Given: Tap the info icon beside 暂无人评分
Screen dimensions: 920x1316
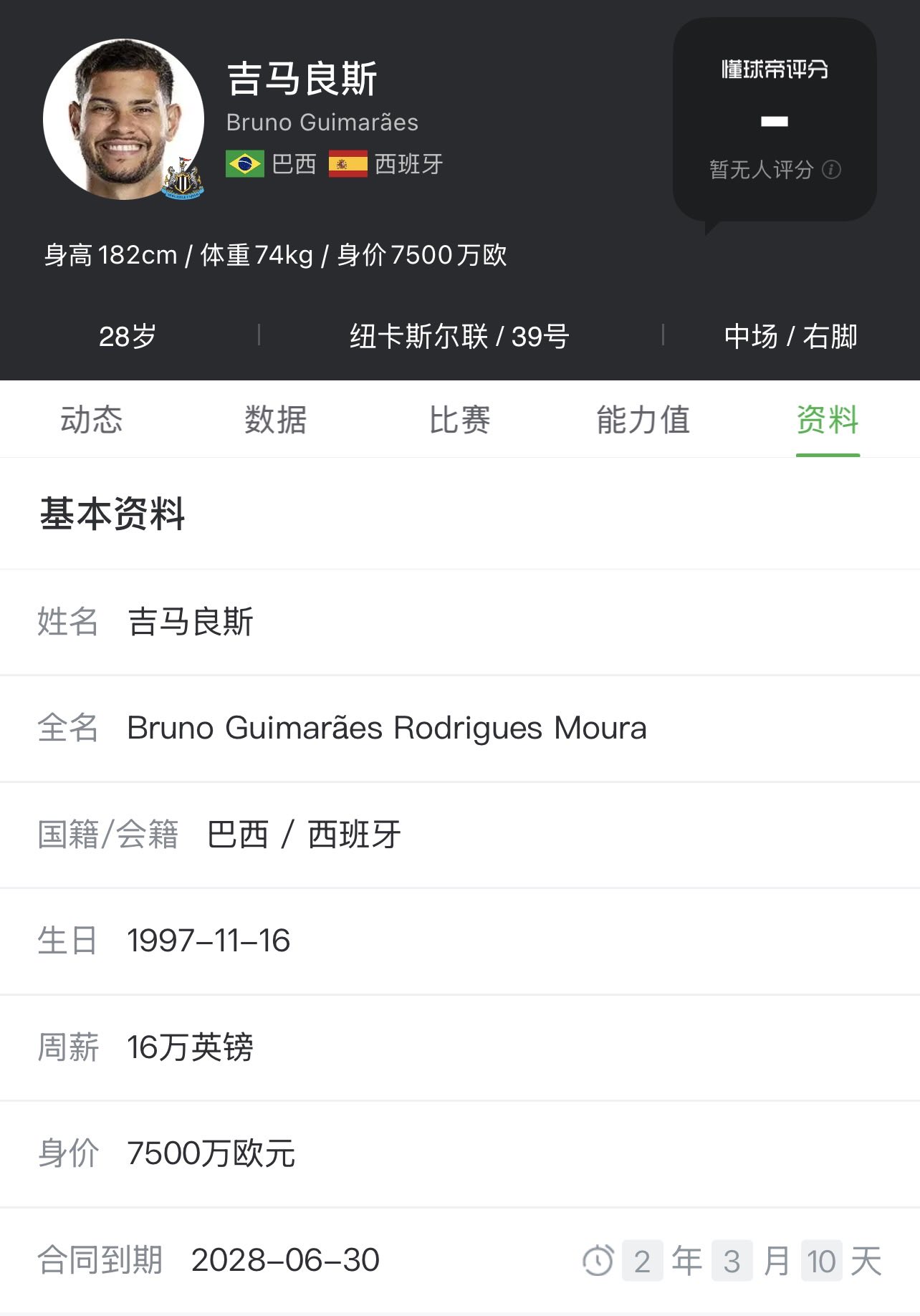Looking at the screenshot, I should point(832,170).
